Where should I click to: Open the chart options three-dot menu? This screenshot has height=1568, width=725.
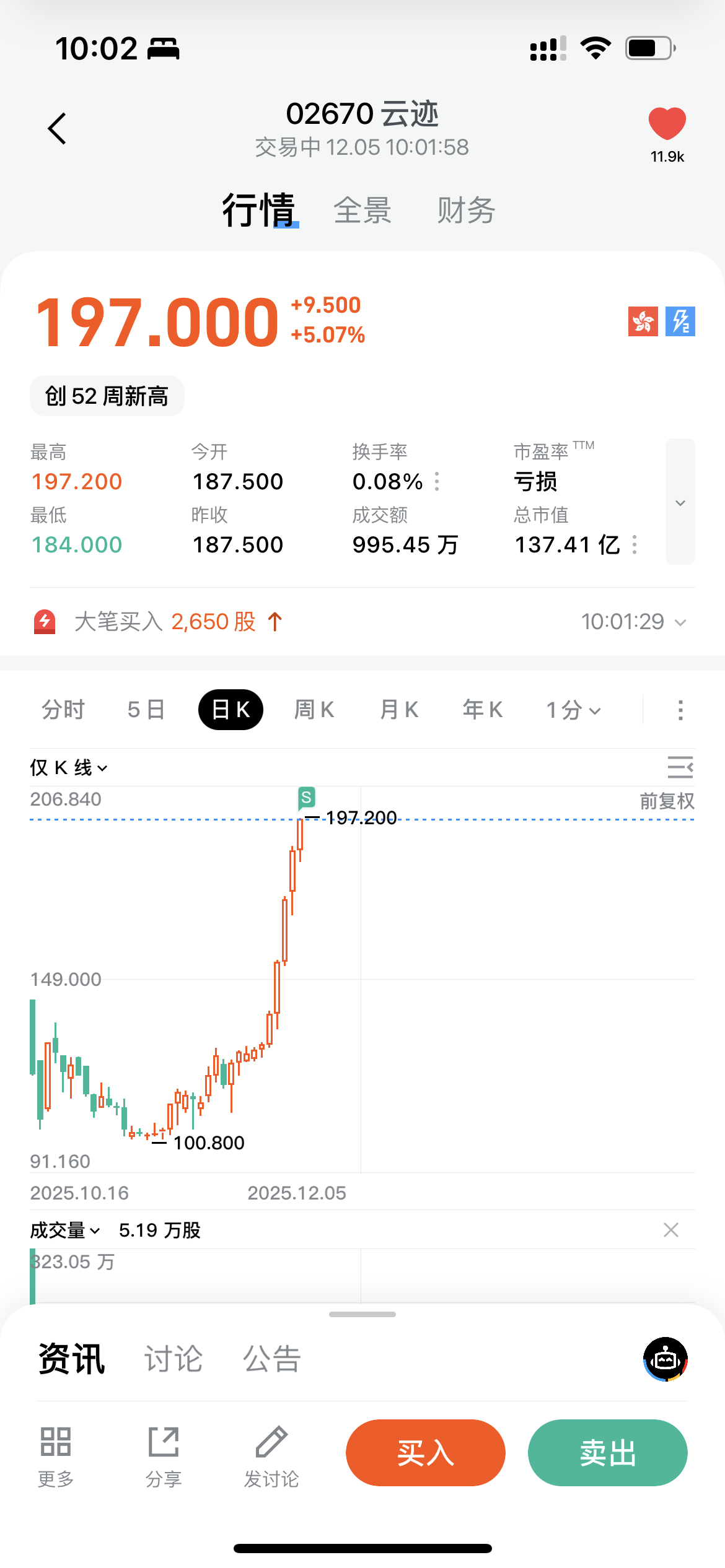680,710
